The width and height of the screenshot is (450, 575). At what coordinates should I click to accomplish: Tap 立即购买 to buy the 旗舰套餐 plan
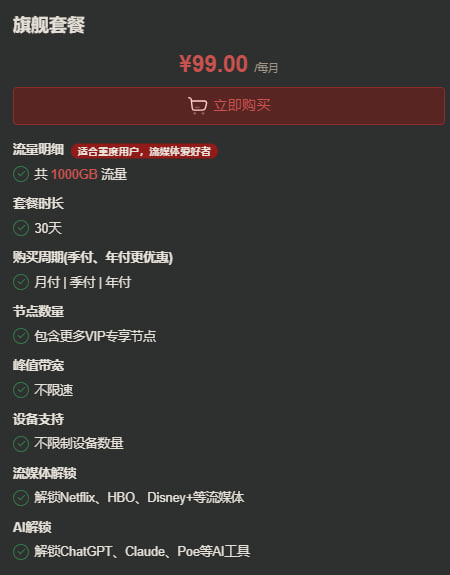(x=229, y=106)
